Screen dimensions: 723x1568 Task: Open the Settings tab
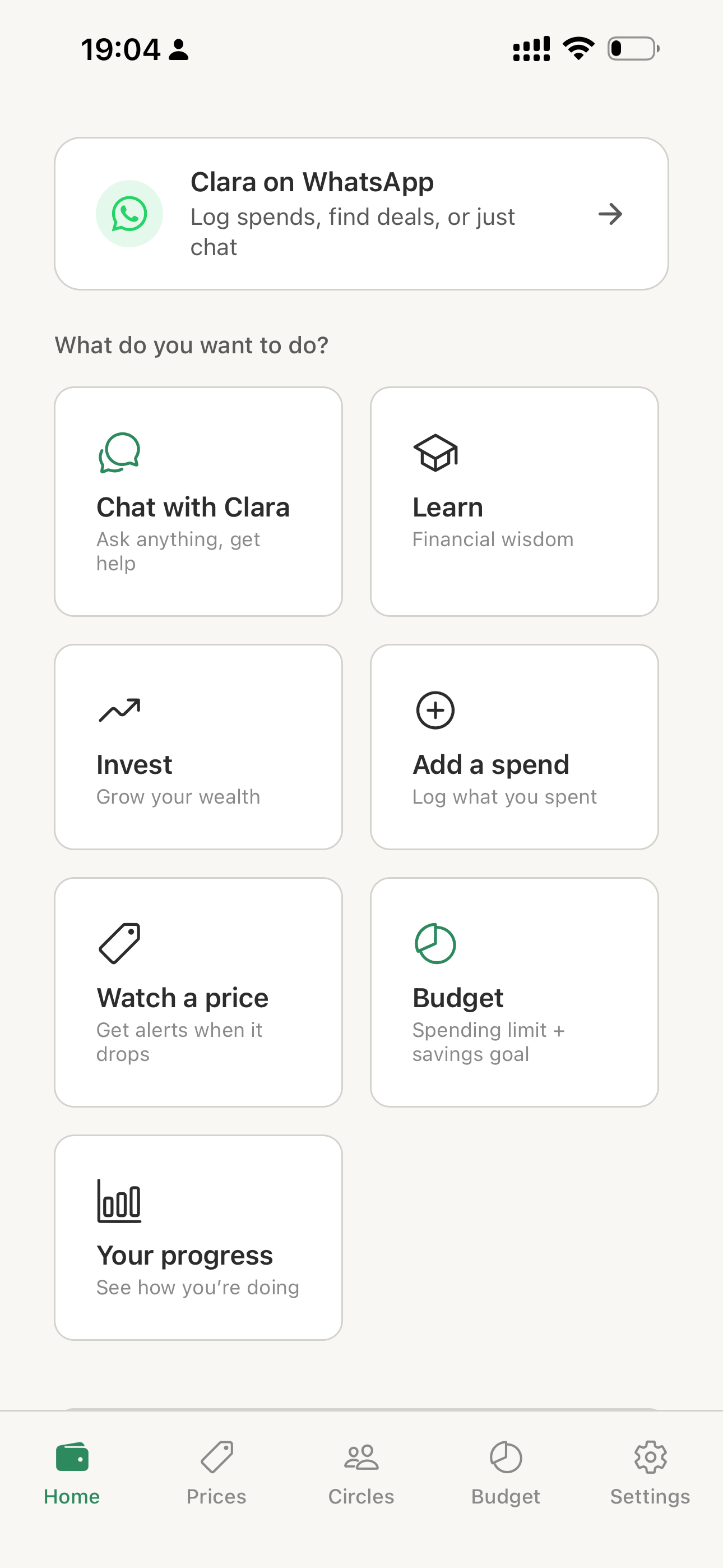click(x=651, y=1473)
